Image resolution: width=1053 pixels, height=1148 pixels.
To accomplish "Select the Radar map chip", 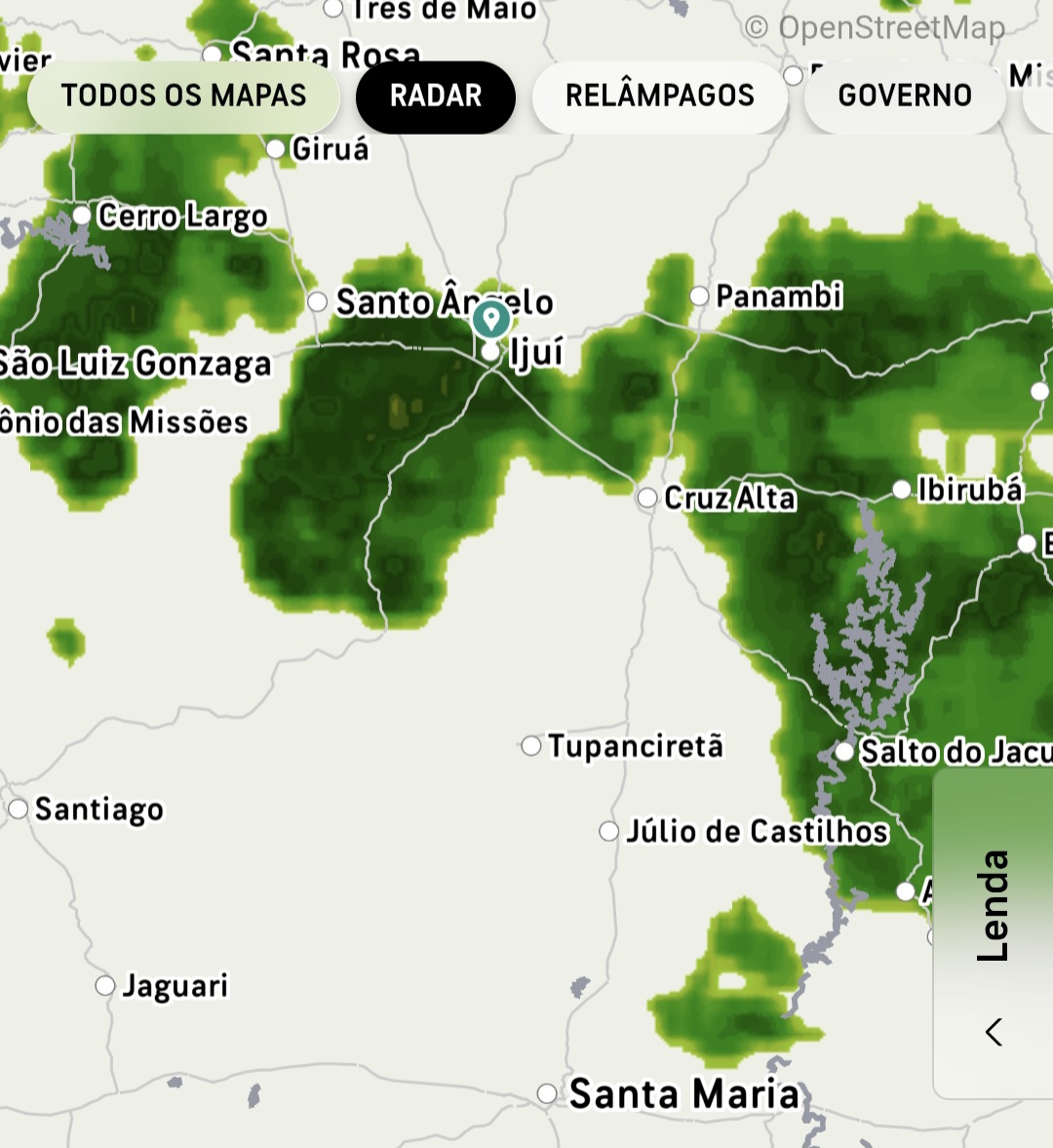I will coord(436,96).
